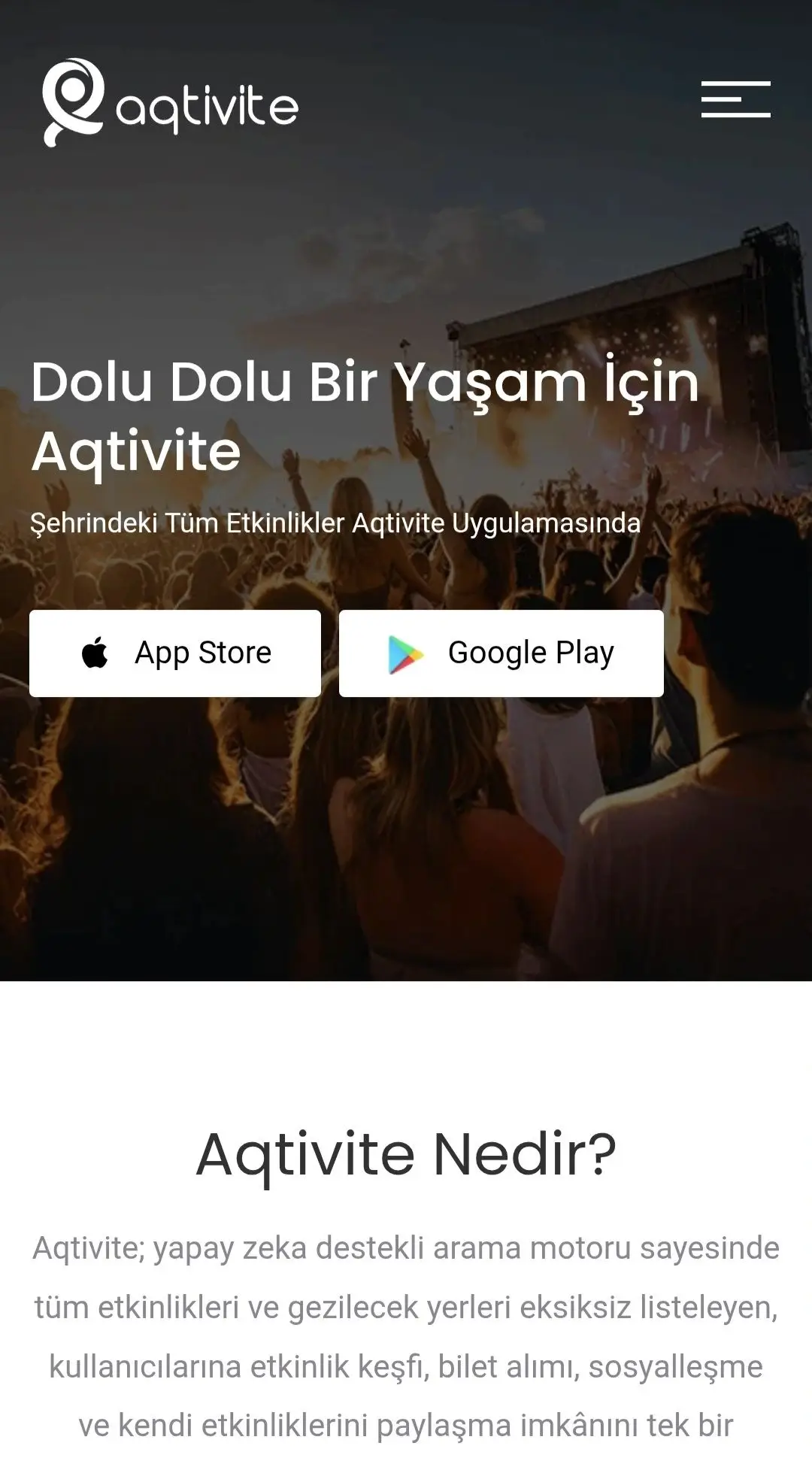Go to homepage via Aqtivite logo

pos(171,103)
